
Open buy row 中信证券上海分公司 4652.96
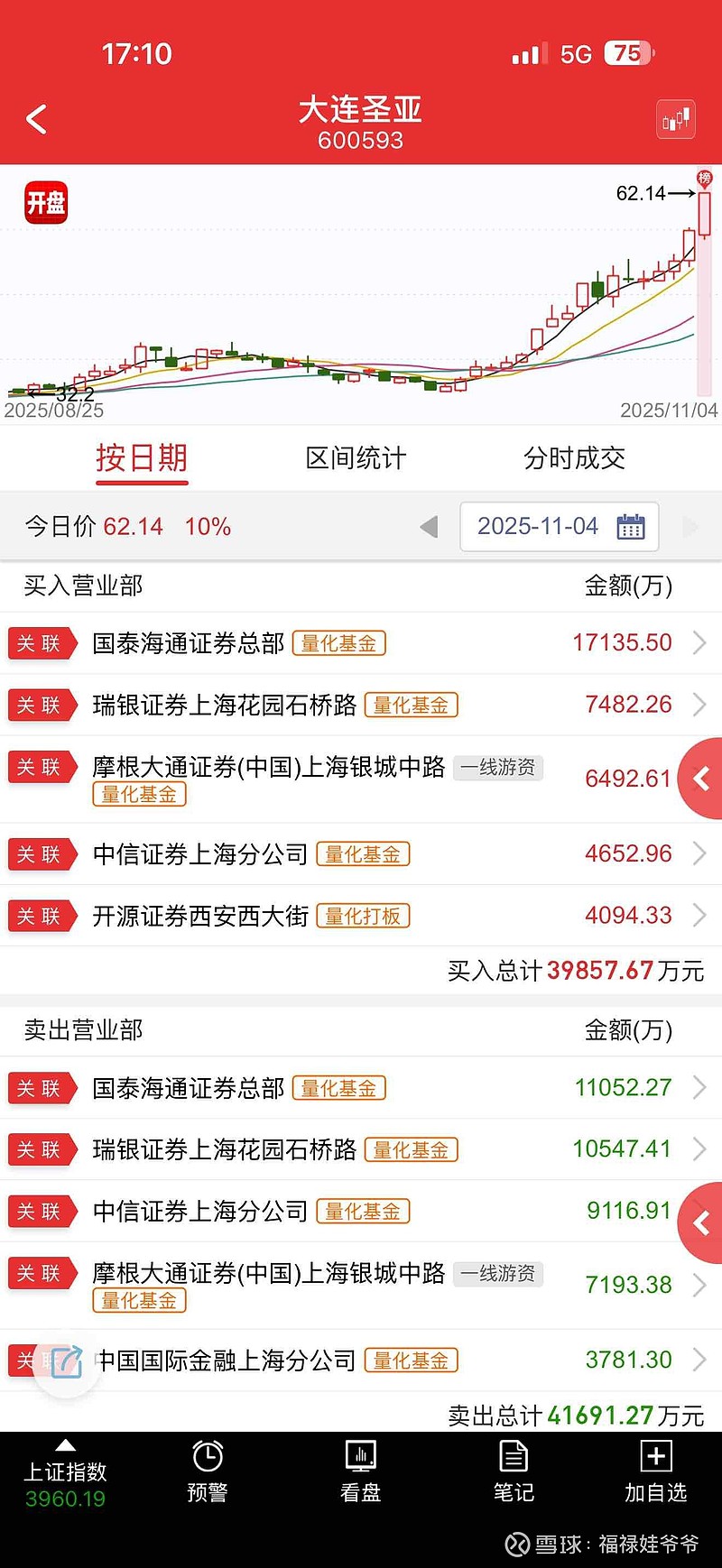point(361,853)
